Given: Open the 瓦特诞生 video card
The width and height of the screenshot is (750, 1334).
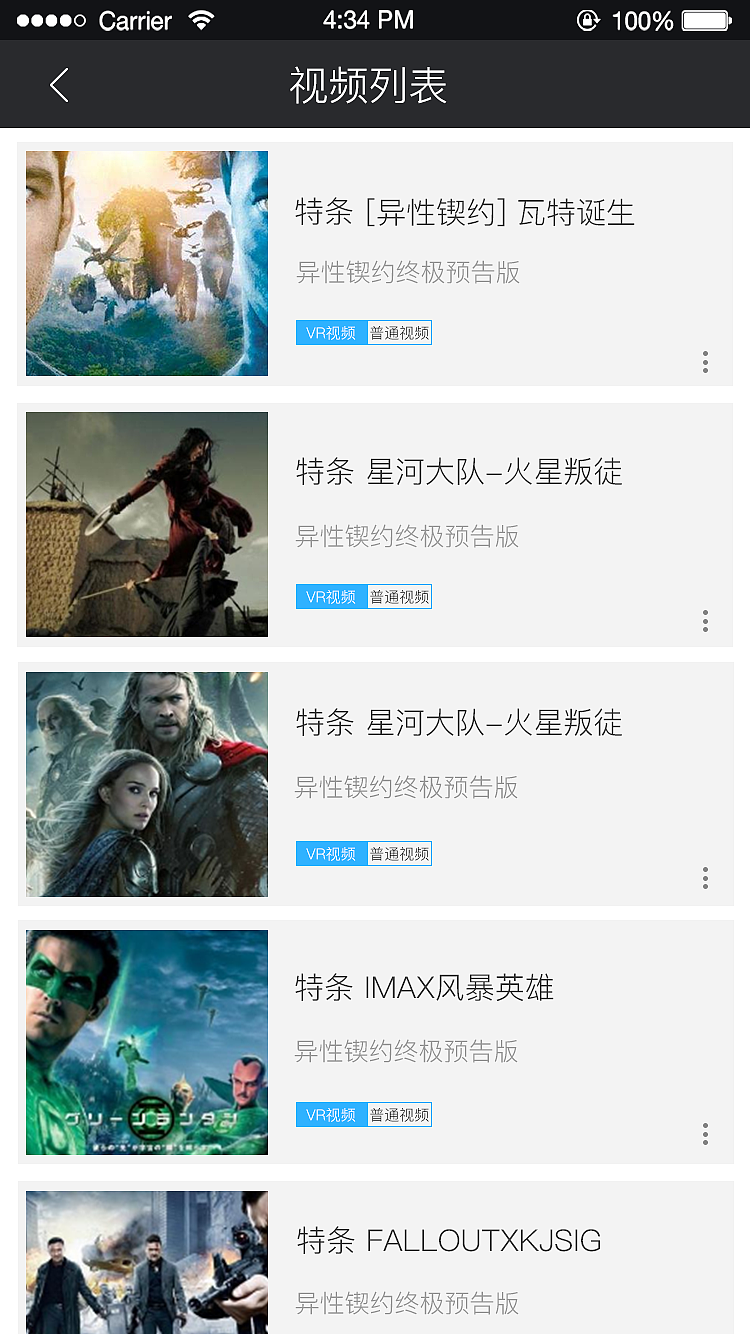Looking at the screenshot, I should click(x=464, y=213).
